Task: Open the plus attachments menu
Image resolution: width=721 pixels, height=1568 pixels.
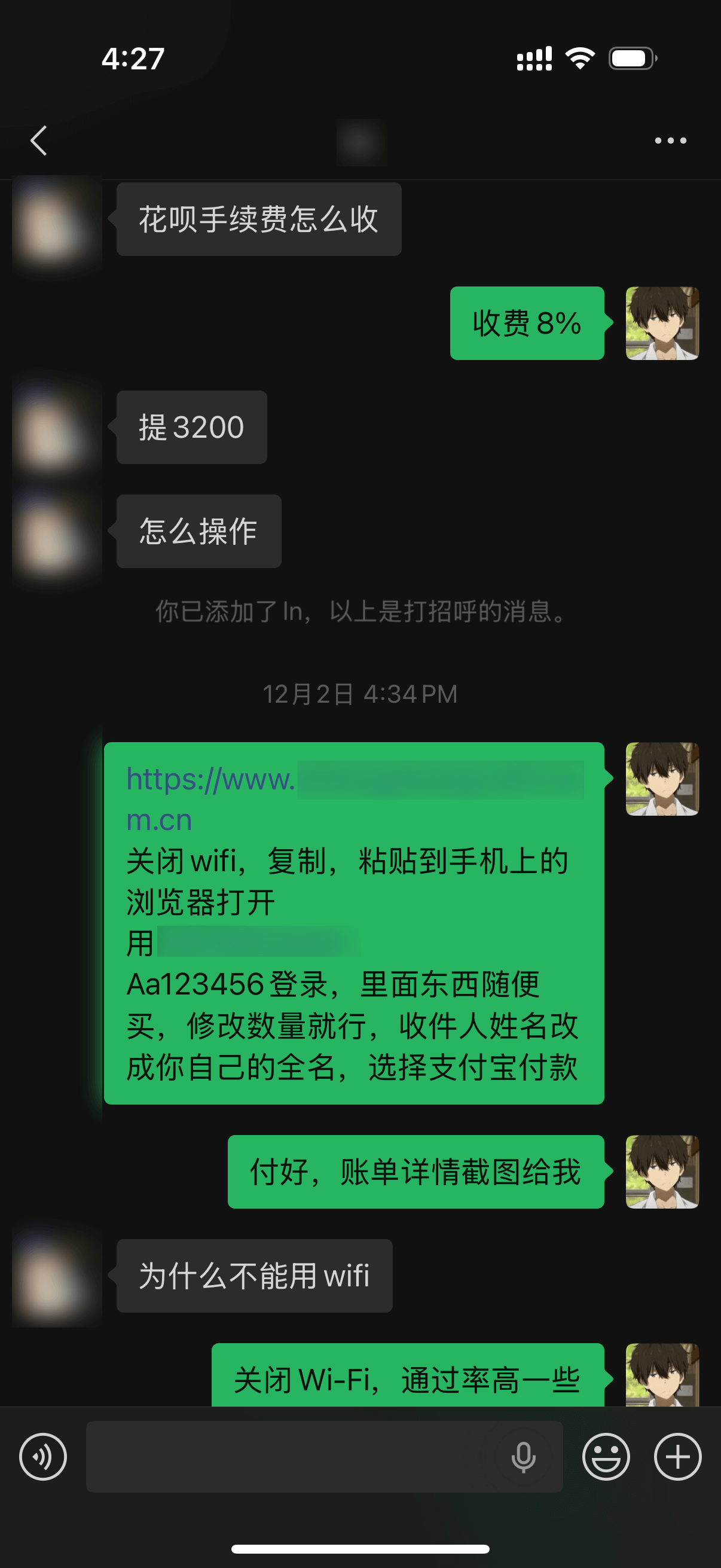Action: pyautogui.click(x=677, y=1456)
